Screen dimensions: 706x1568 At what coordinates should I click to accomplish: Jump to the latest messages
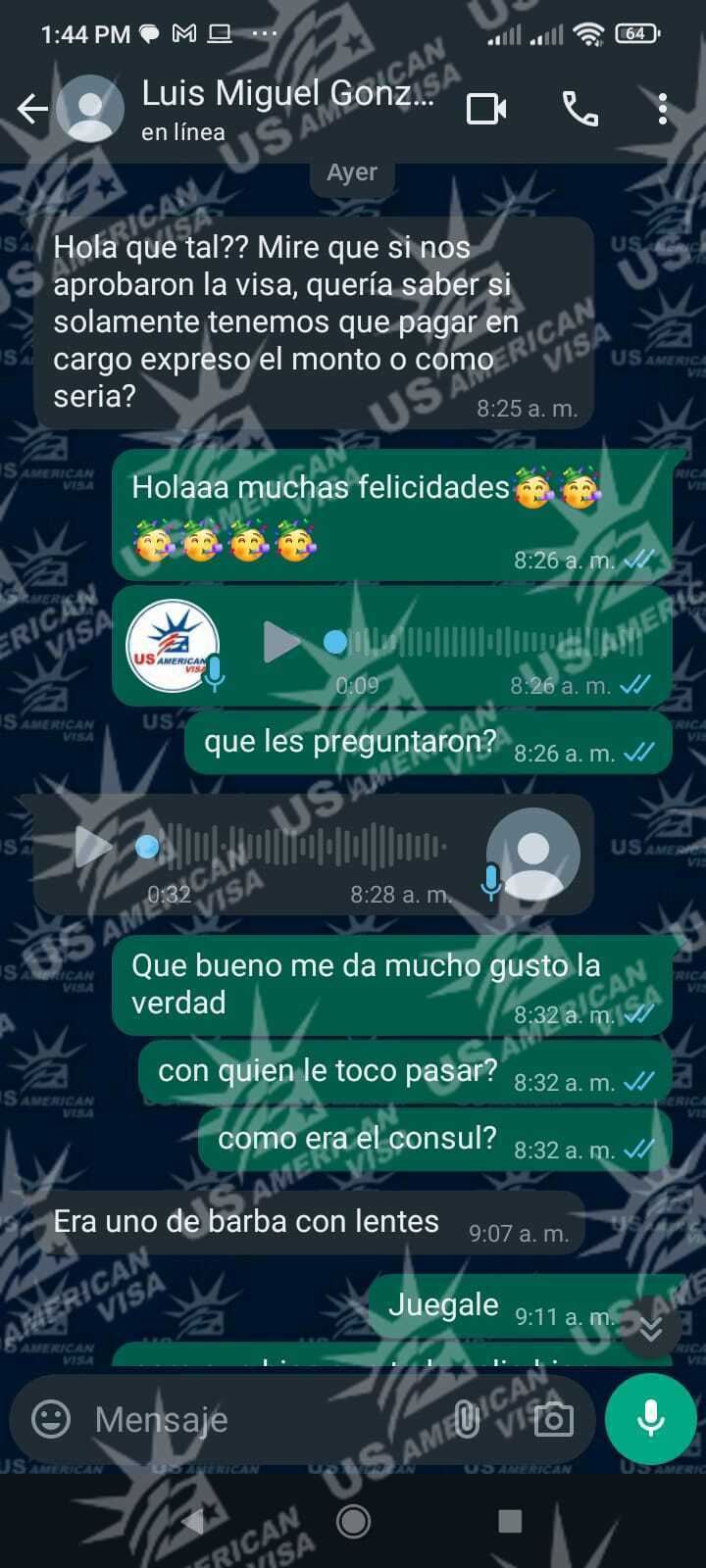650,1328
